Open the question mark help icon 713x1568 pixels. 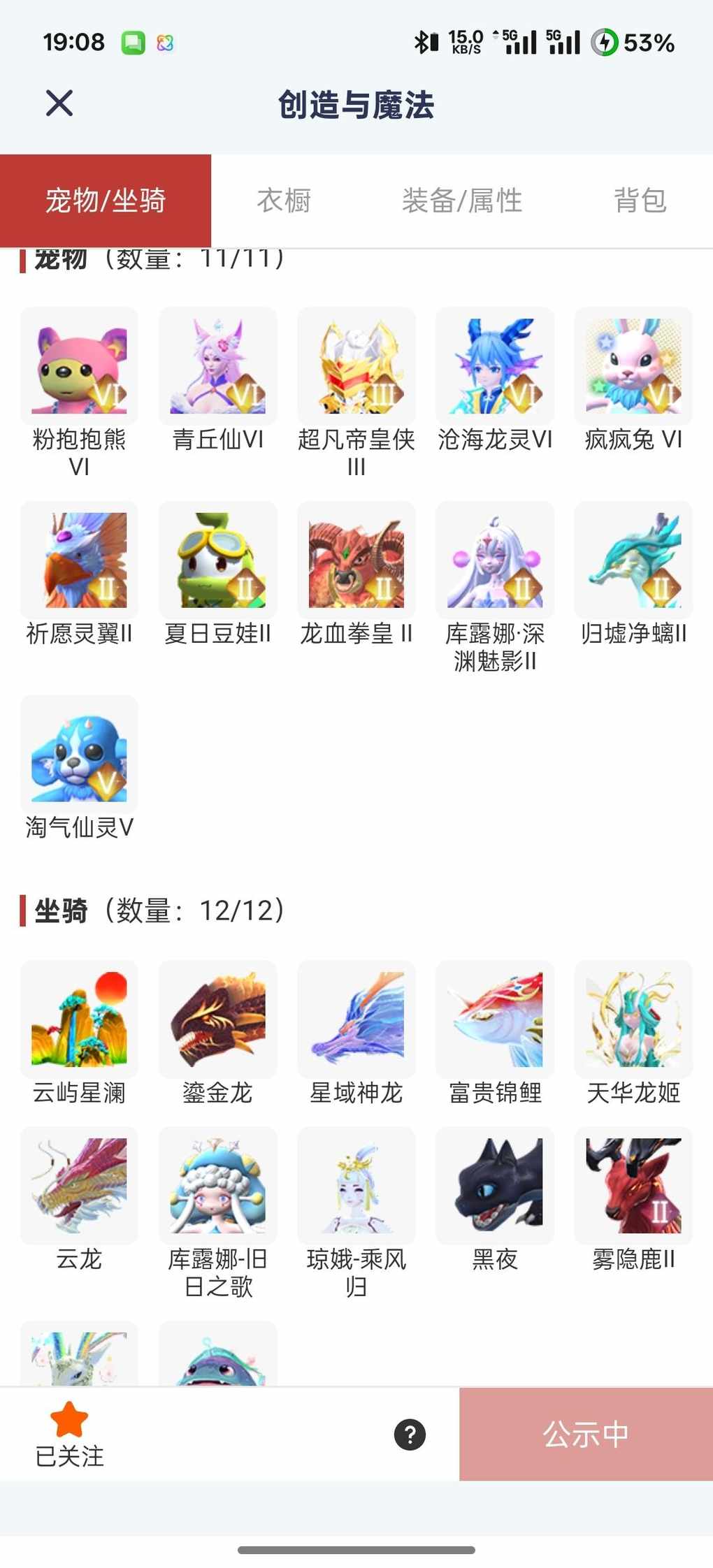(410, 1435)
